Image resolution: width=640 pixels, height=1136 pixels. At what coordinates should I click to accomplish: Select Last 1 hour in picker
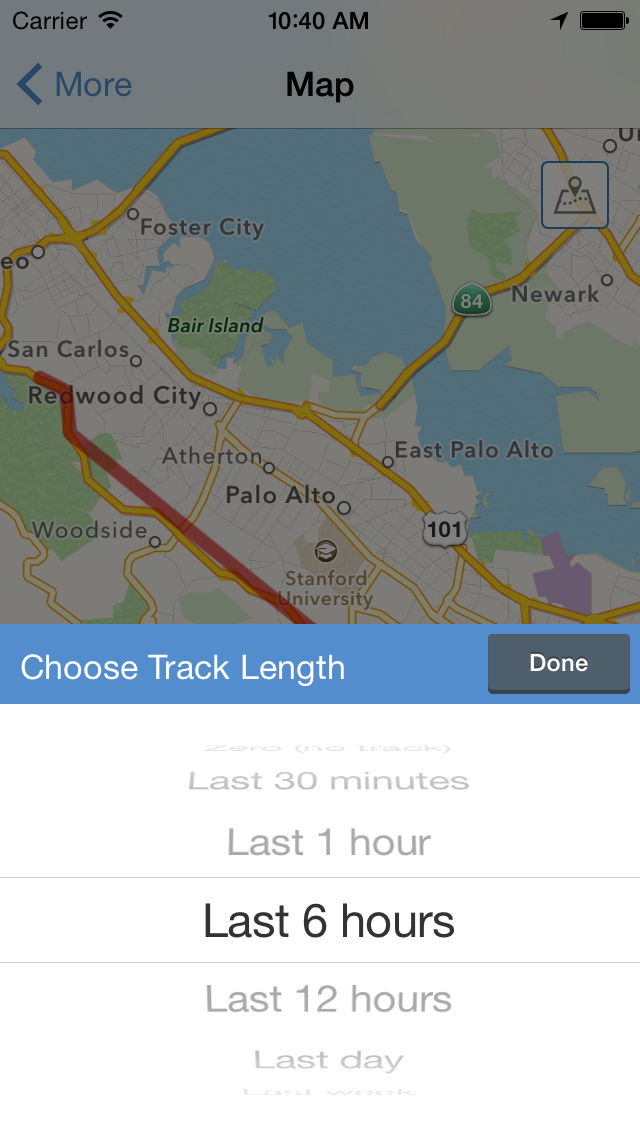coord(328,843)
